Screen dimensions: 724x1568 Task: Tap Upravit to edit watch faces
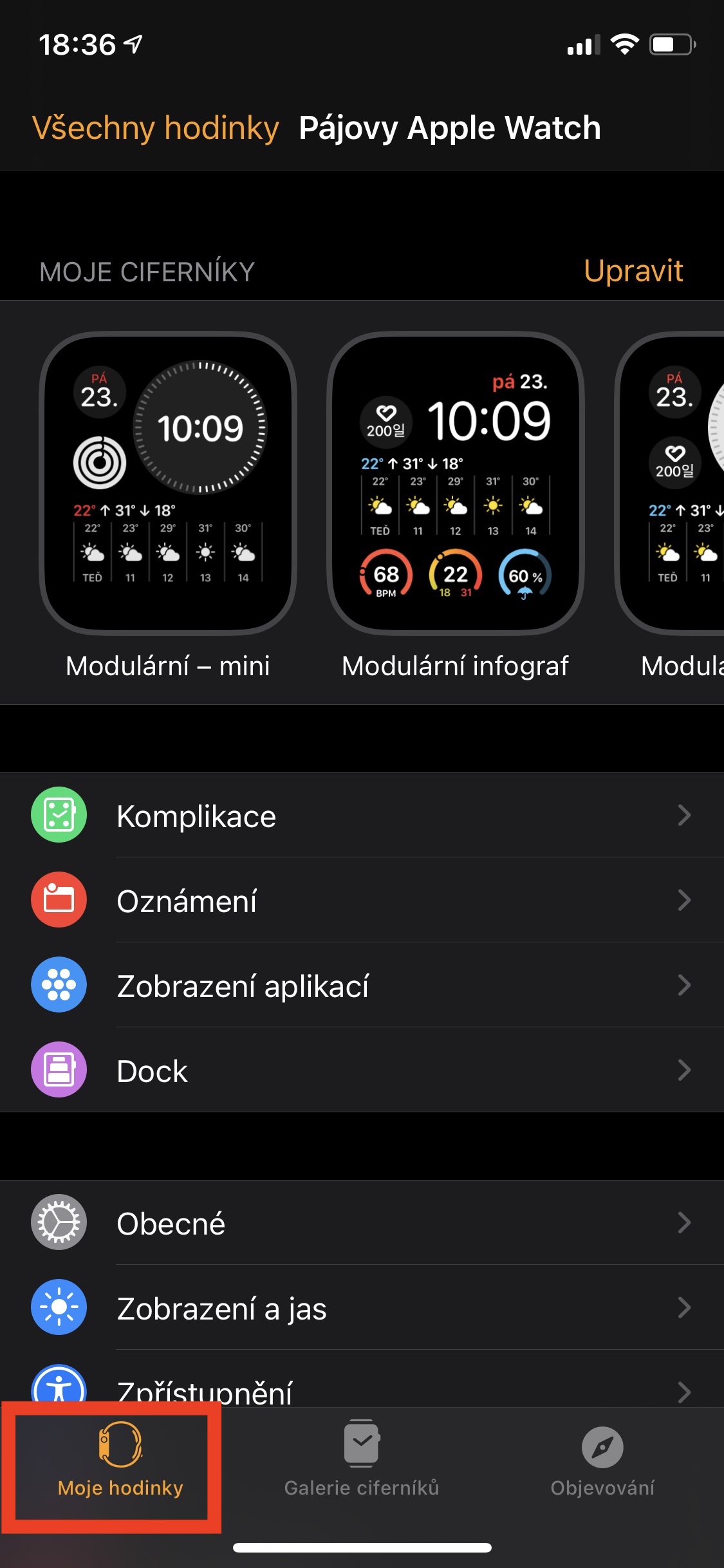633,271
